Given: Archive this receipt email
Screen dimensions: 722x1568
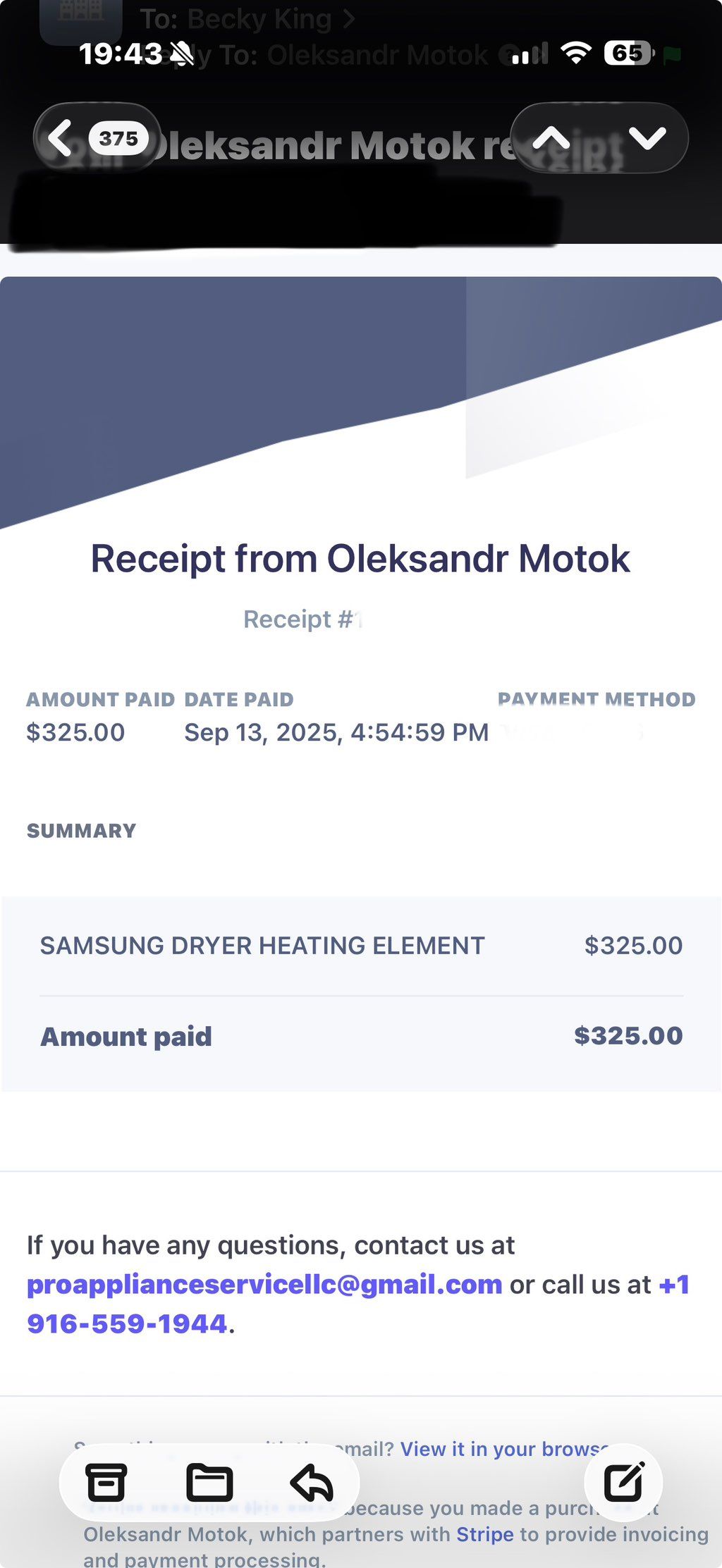Looking at the screenshot, I should pyautogui.click(x=106, y=1483).
